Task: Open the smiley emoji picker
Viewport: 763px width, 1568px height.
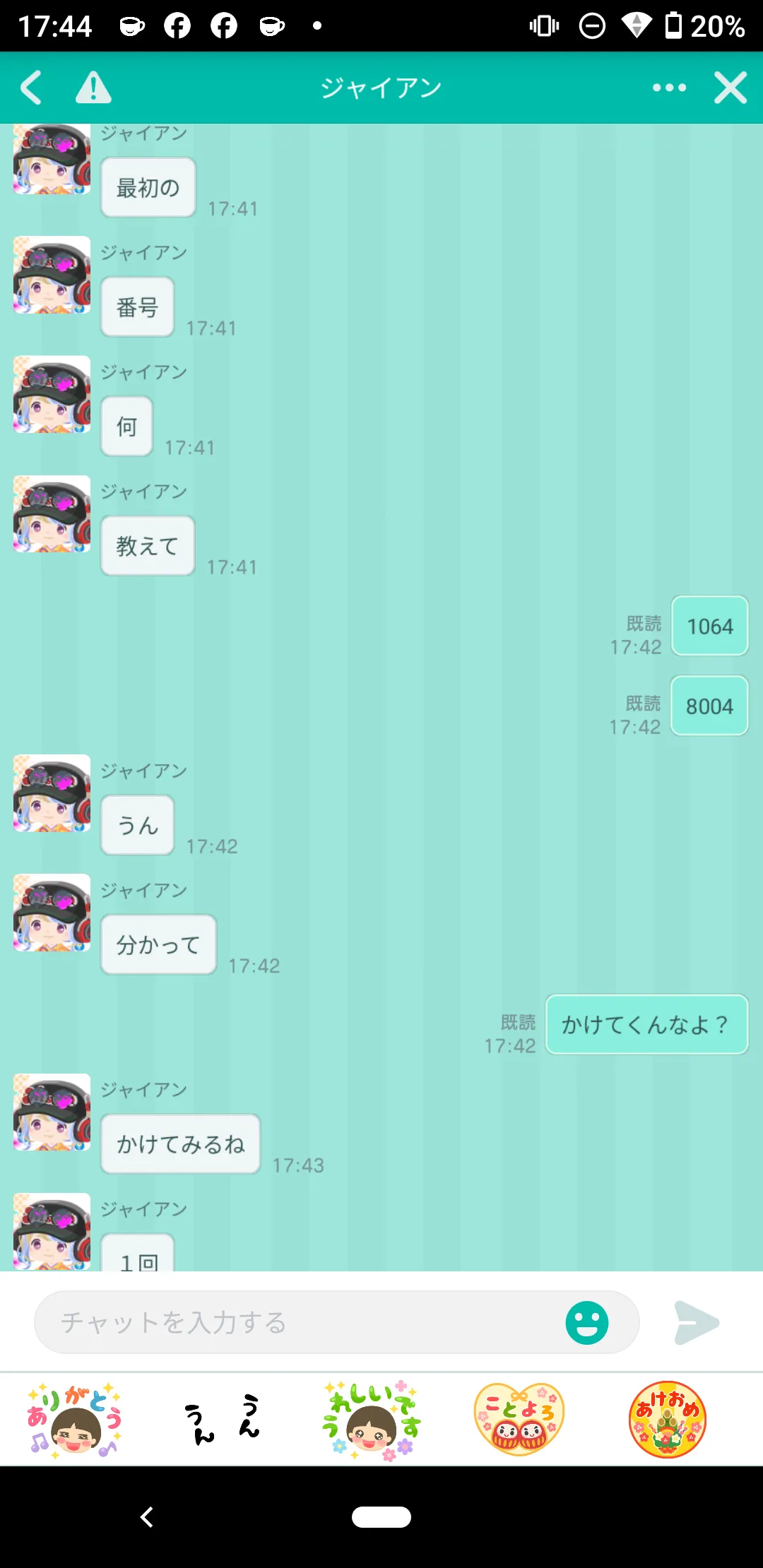Action: (587, 1322)
